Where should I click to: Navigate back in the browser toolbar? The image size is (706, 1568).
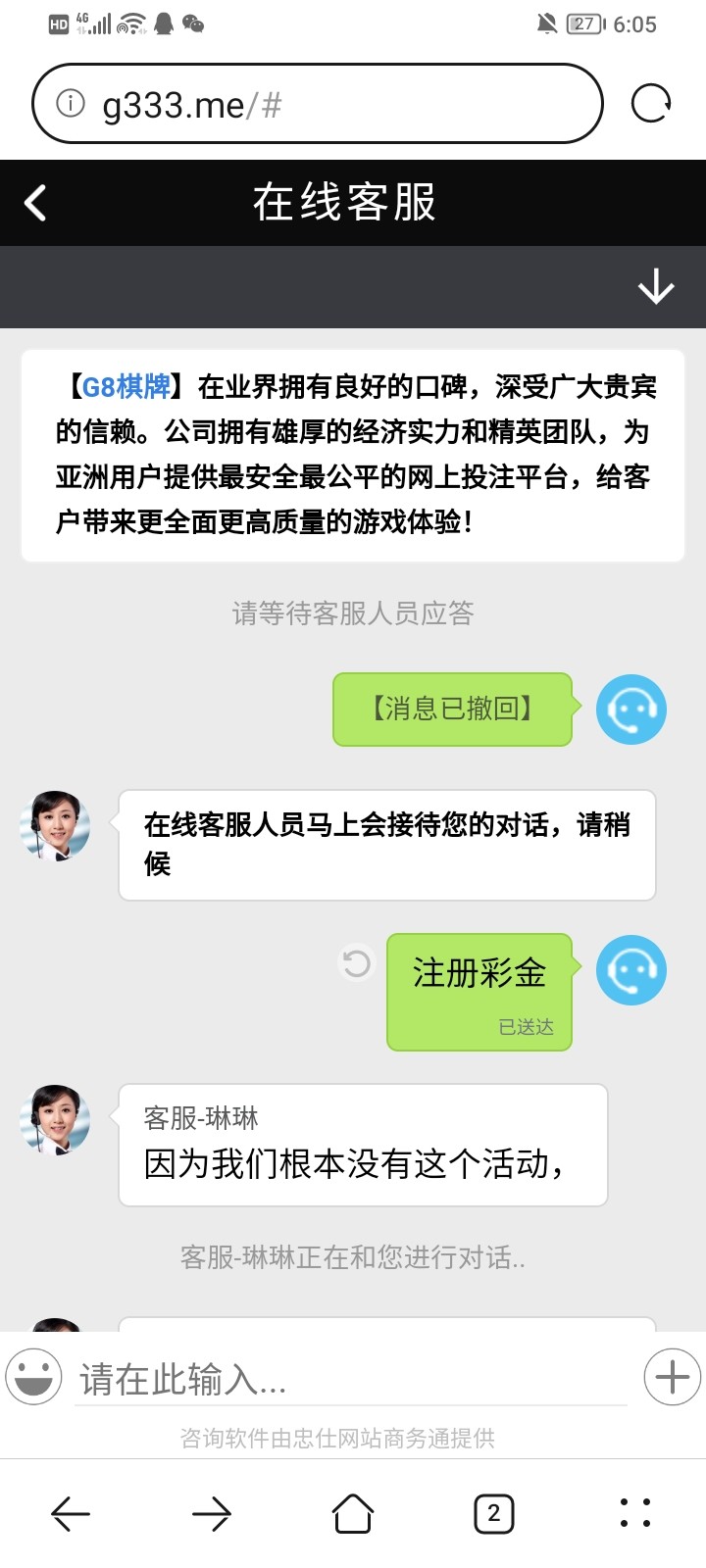tap(71, 1514)
